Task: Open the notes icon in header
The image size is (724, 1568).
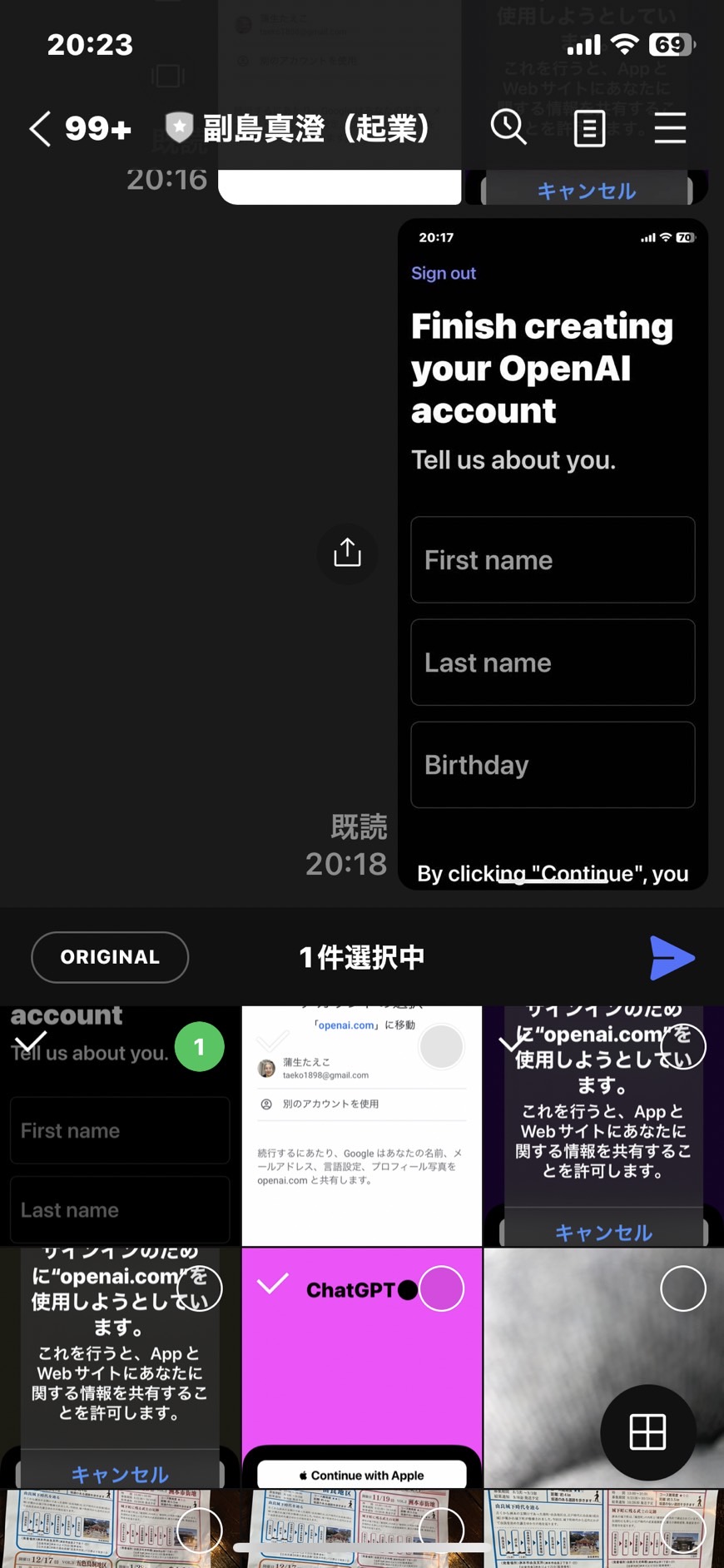Action: [x=589, y=128]
